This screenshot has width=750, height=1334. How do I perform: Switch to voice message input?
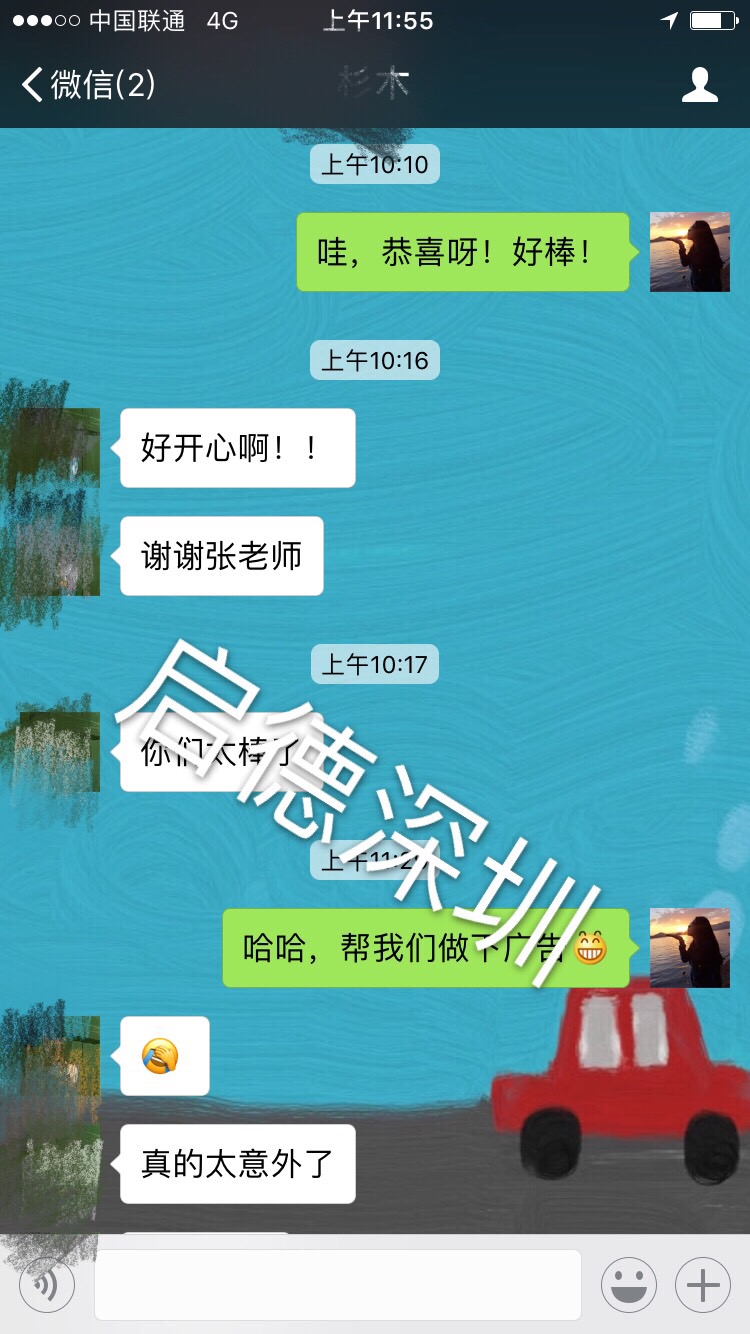pyautogui.click(x=47, y=1285)
